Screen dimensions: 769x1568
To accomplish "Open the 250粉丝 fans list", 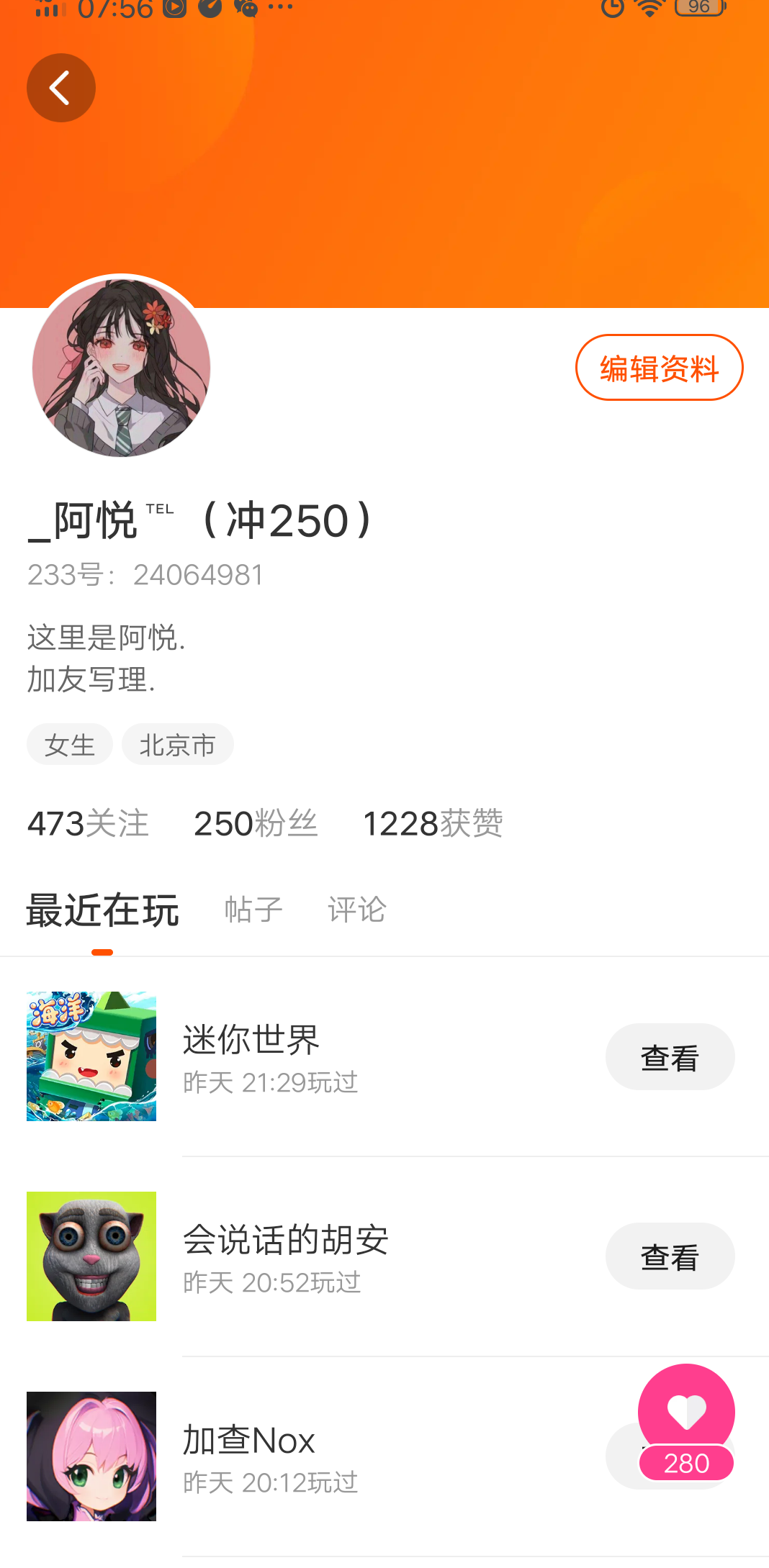I will click(x=256, y=823).
